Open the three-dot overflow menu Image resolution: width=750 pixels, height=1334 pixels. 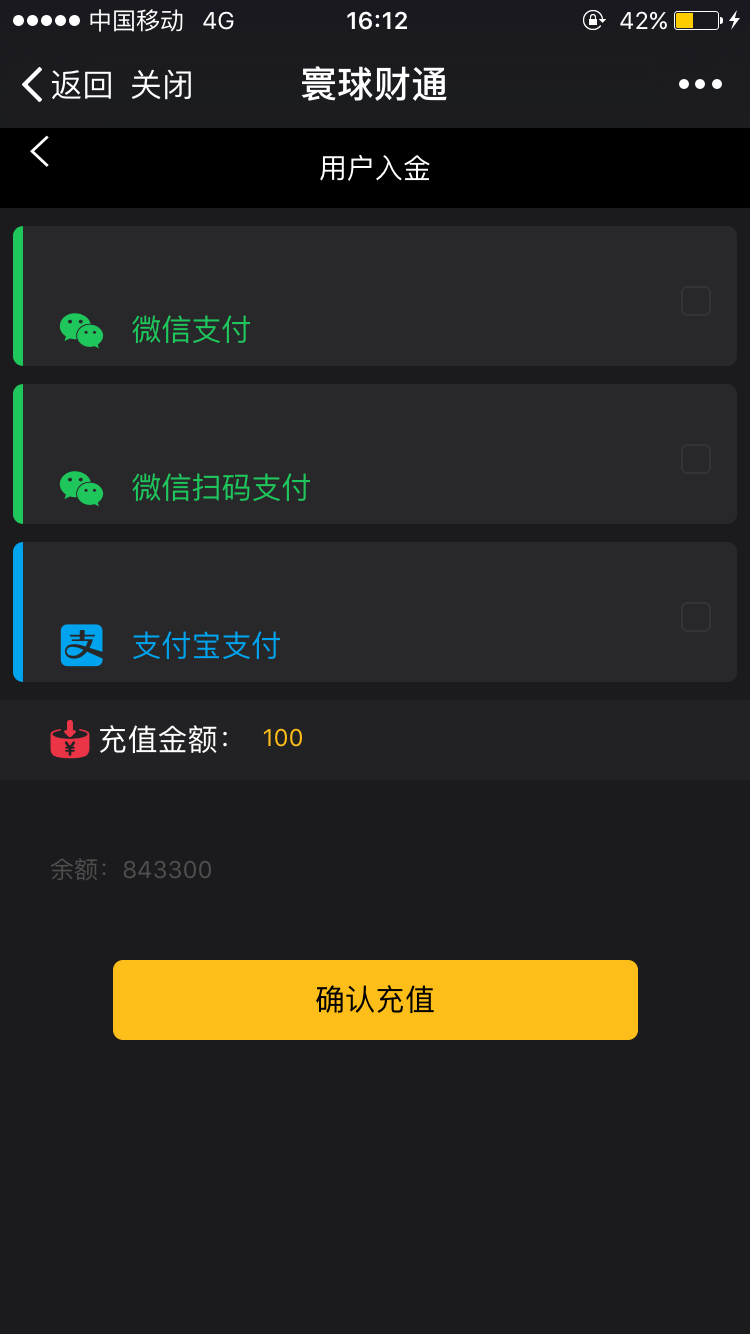[x=700, y=85]
